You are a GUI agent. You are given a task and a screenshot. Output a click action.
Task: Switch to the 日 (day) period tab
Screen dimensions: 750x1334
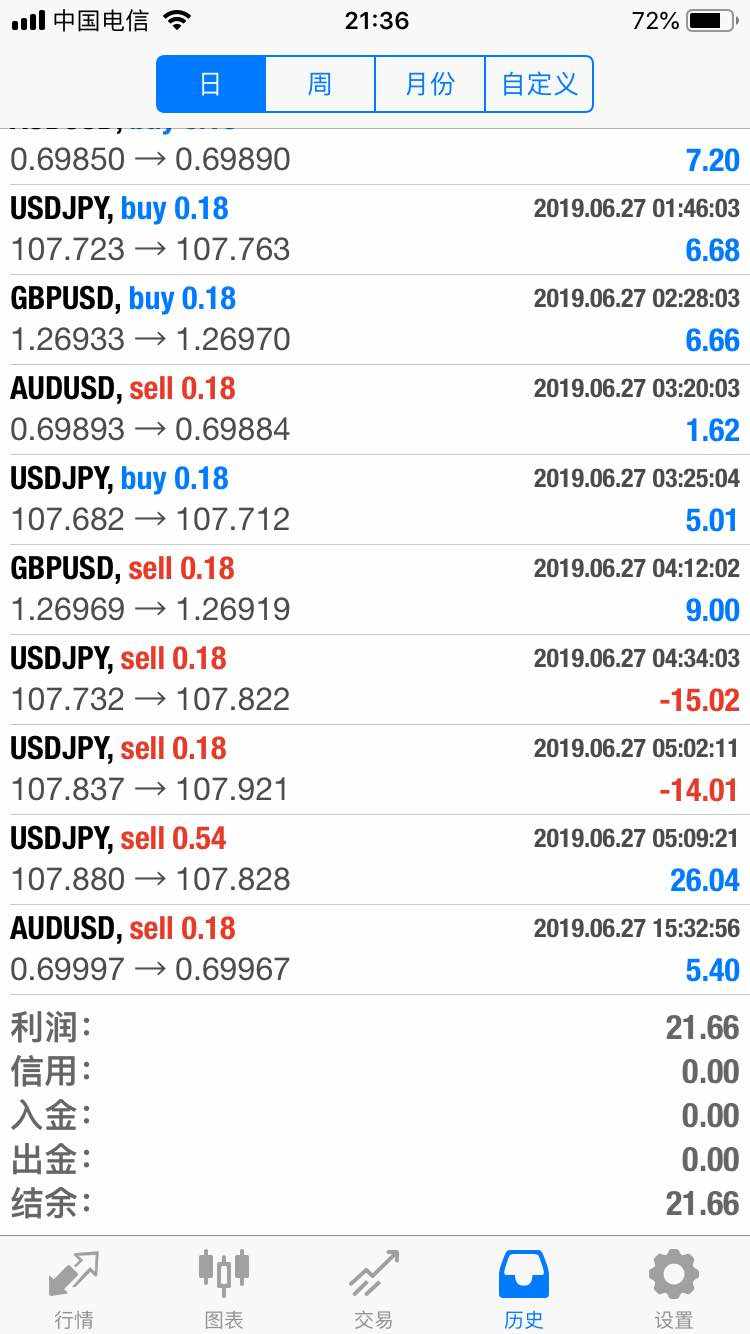pos(211,84)
